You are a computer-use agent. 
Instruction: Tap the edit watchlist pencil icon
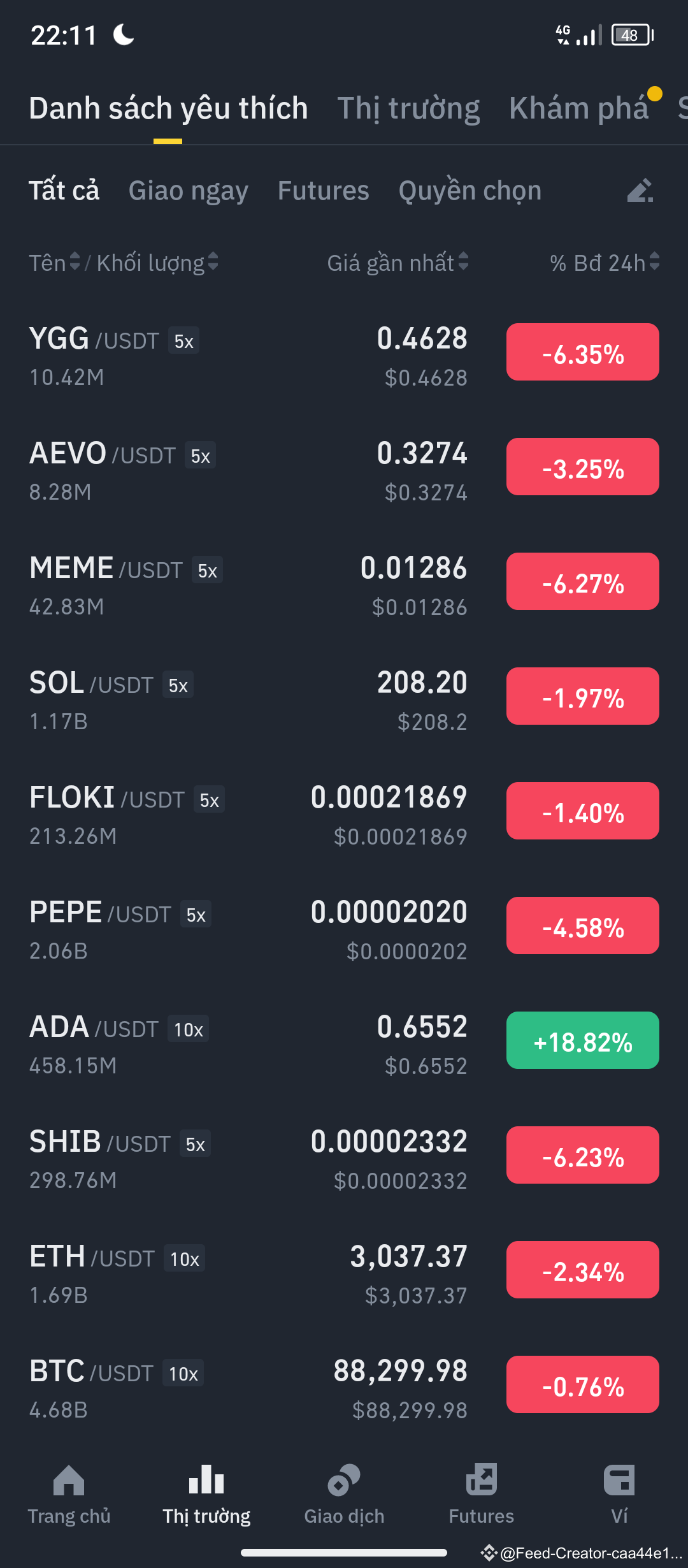coord(641,190)
